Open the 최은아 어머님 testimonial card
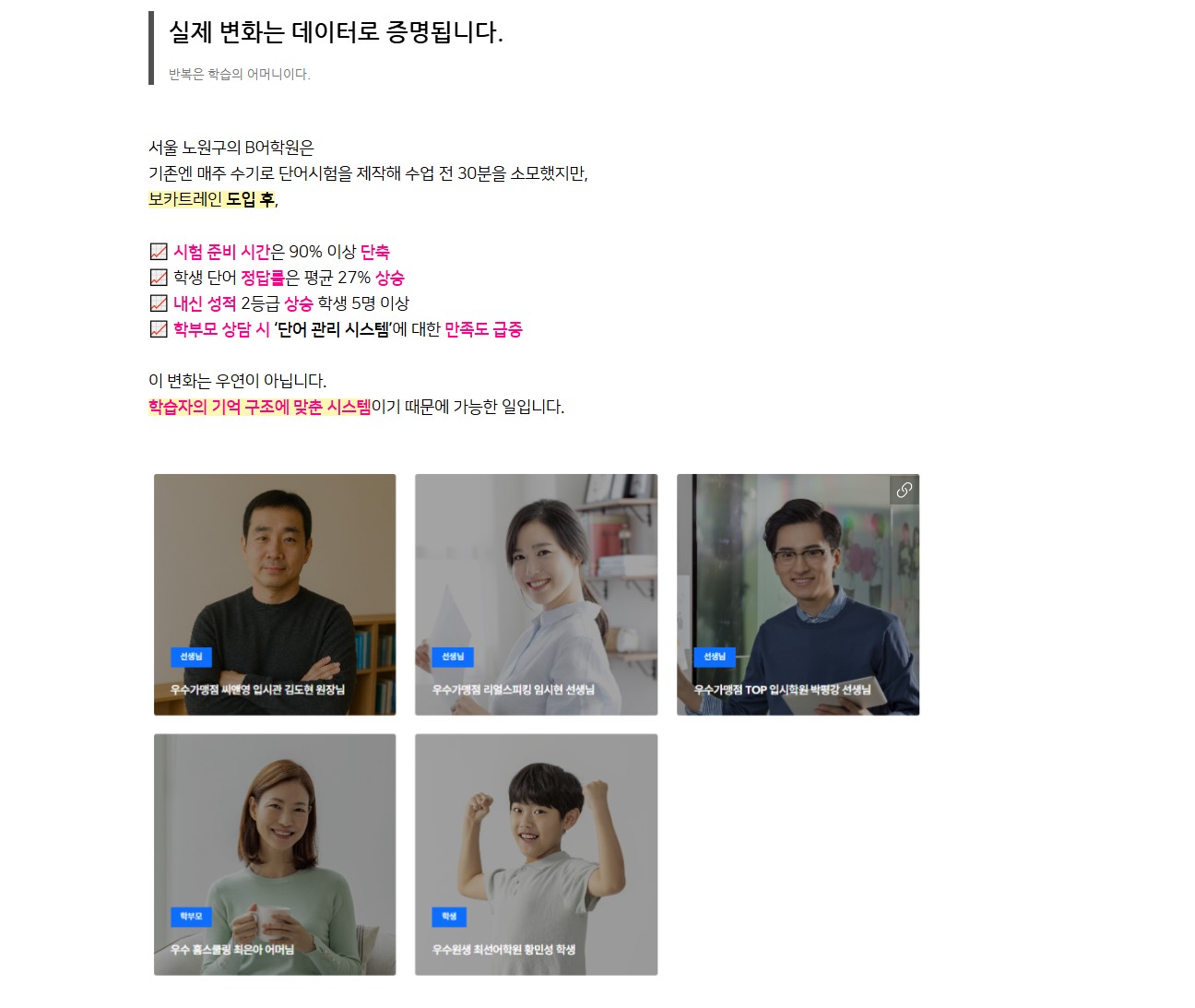The width and height of the screenshot is (1195, 1008). click(x=275, y=854)
